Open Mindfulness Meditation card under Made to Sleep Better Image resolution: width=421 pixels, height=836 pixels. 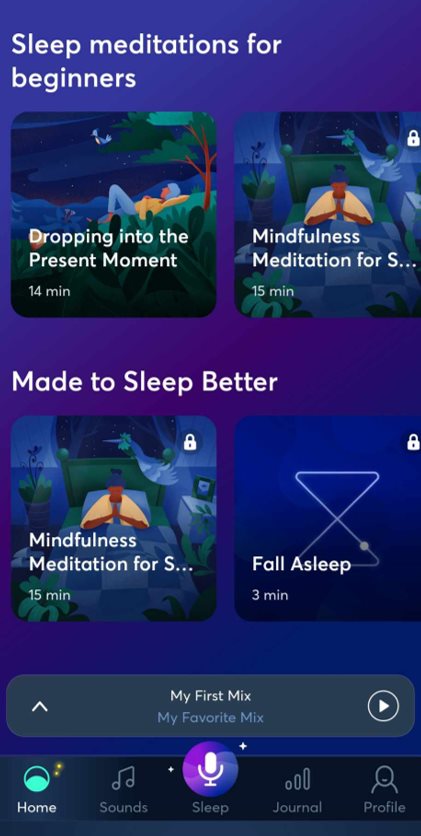pyautogui.click(x=114, y=518)
